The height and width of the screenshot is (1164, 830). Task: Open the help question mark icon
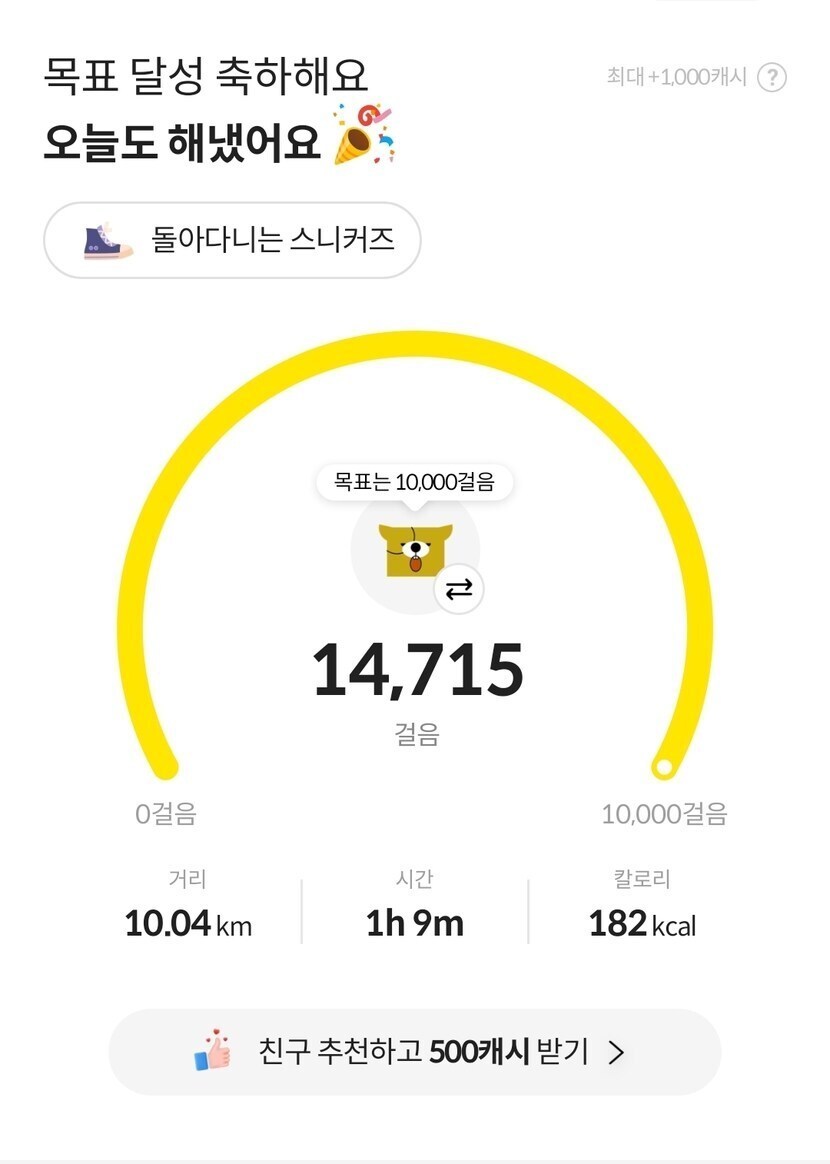771,77
